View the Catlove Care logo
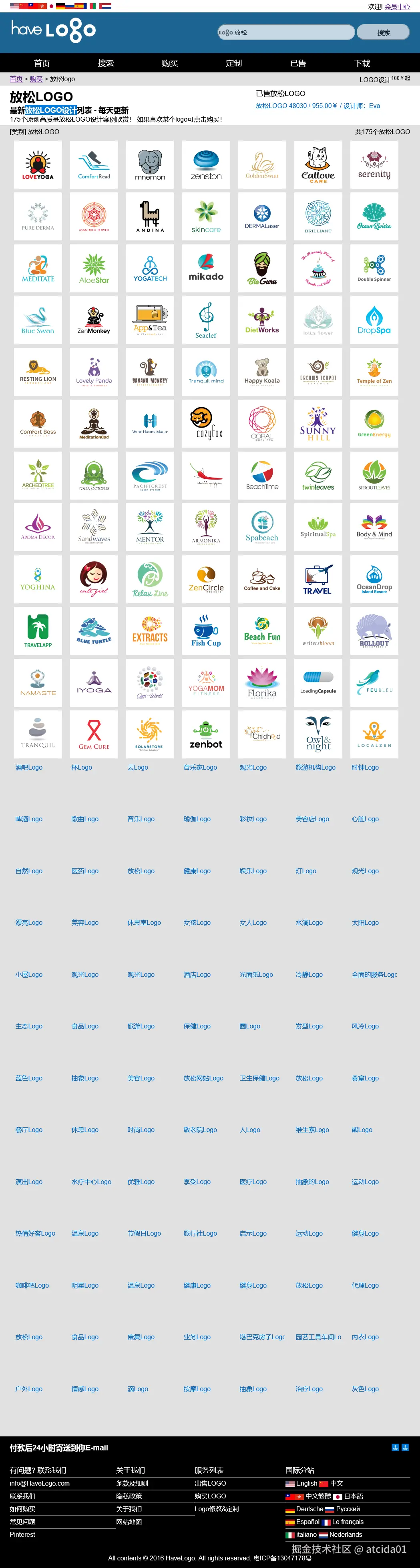 tap(318, 165)
